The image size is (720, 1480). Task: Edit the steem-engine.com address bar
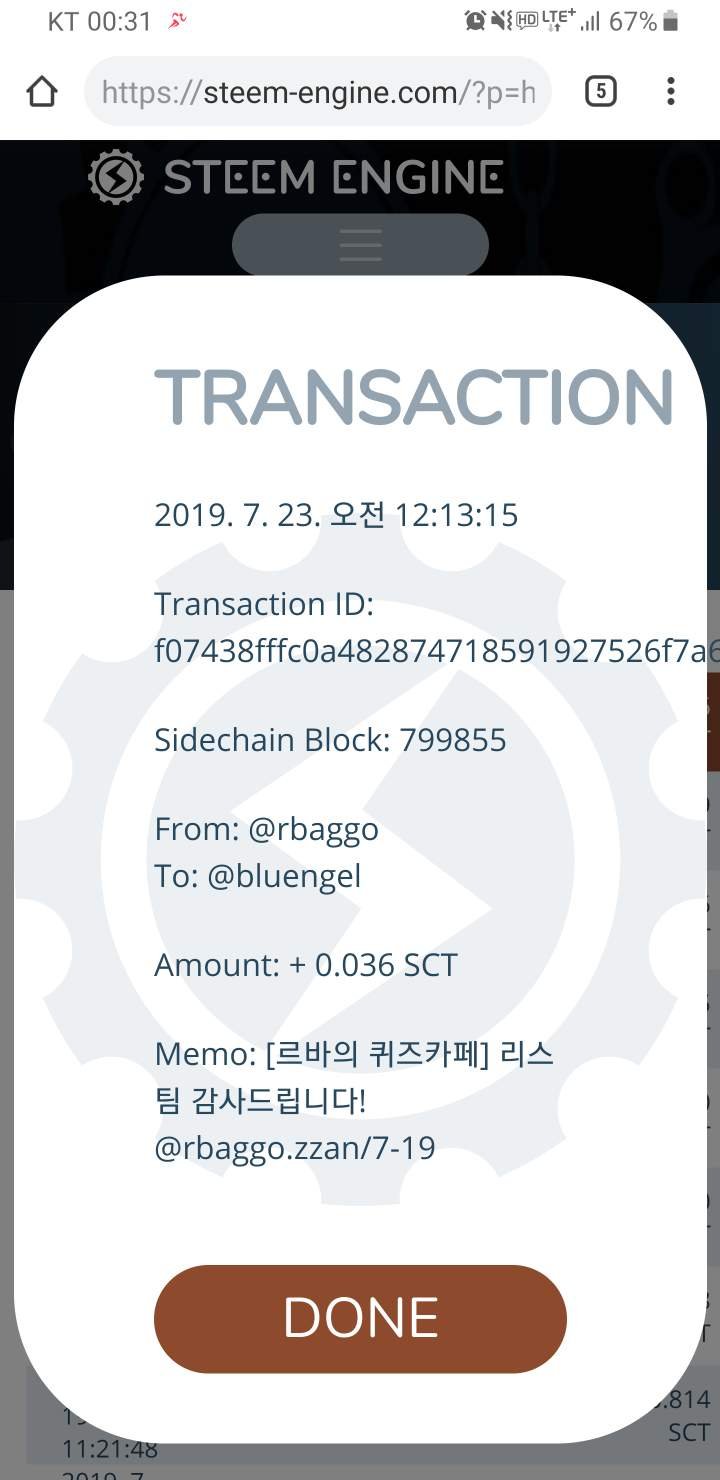pos(318,92)
